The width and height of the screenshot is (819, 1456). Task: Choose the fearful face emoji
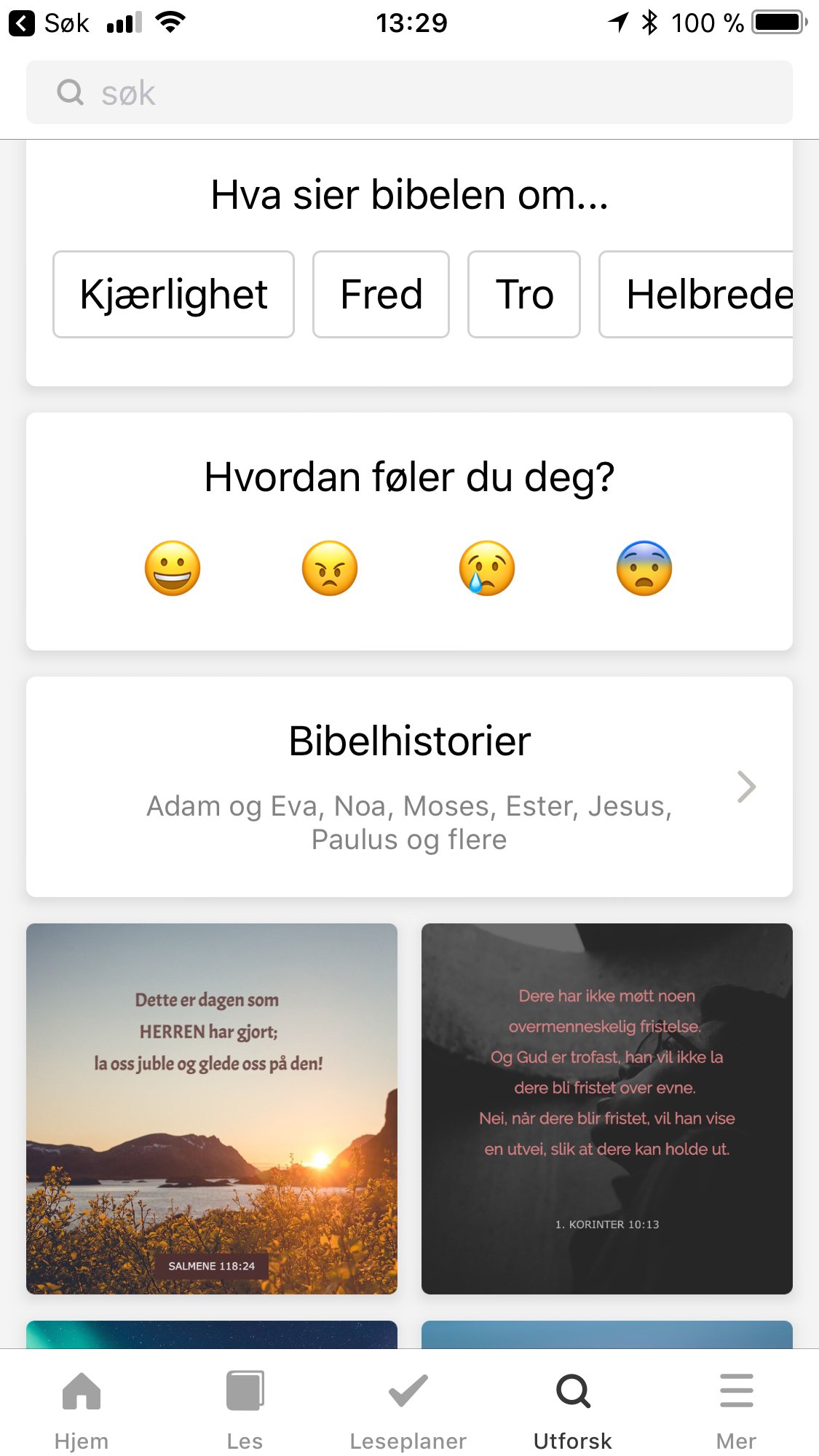(644, 568)
